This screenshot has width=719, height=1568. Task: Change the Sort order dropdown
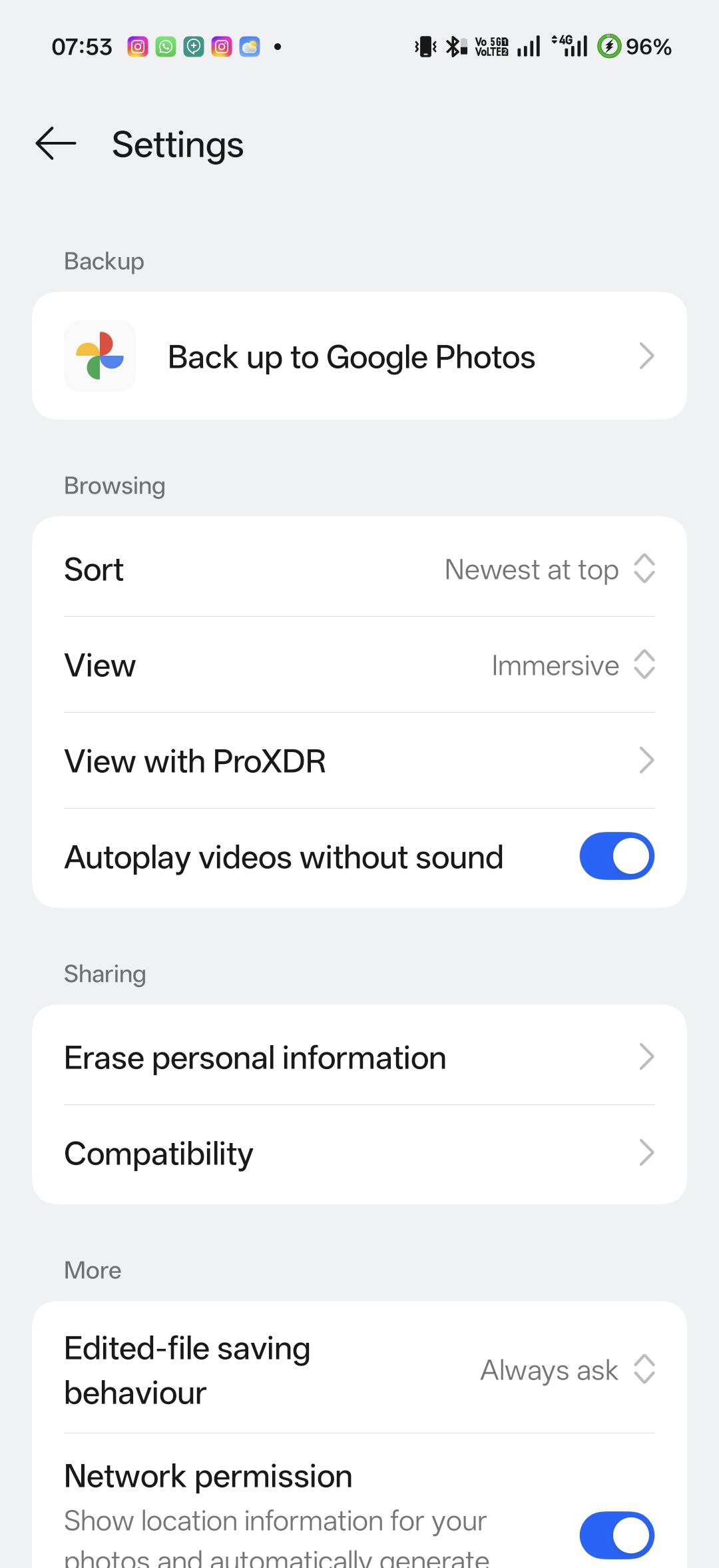pyautogui.click(x=549, y=570)
